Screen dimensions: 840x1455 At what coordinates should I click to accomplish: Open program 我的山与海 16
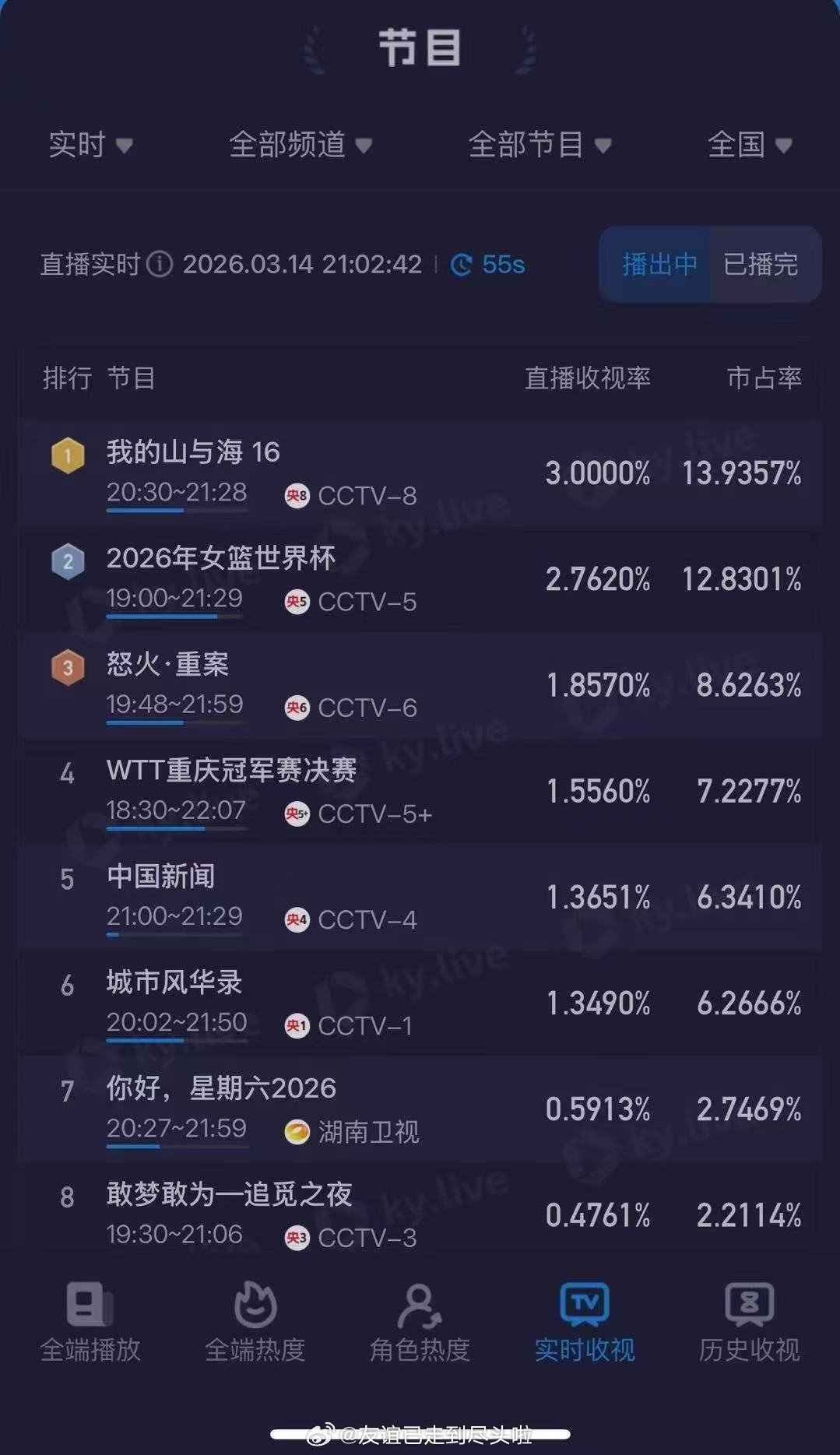(x=193, y=452)
